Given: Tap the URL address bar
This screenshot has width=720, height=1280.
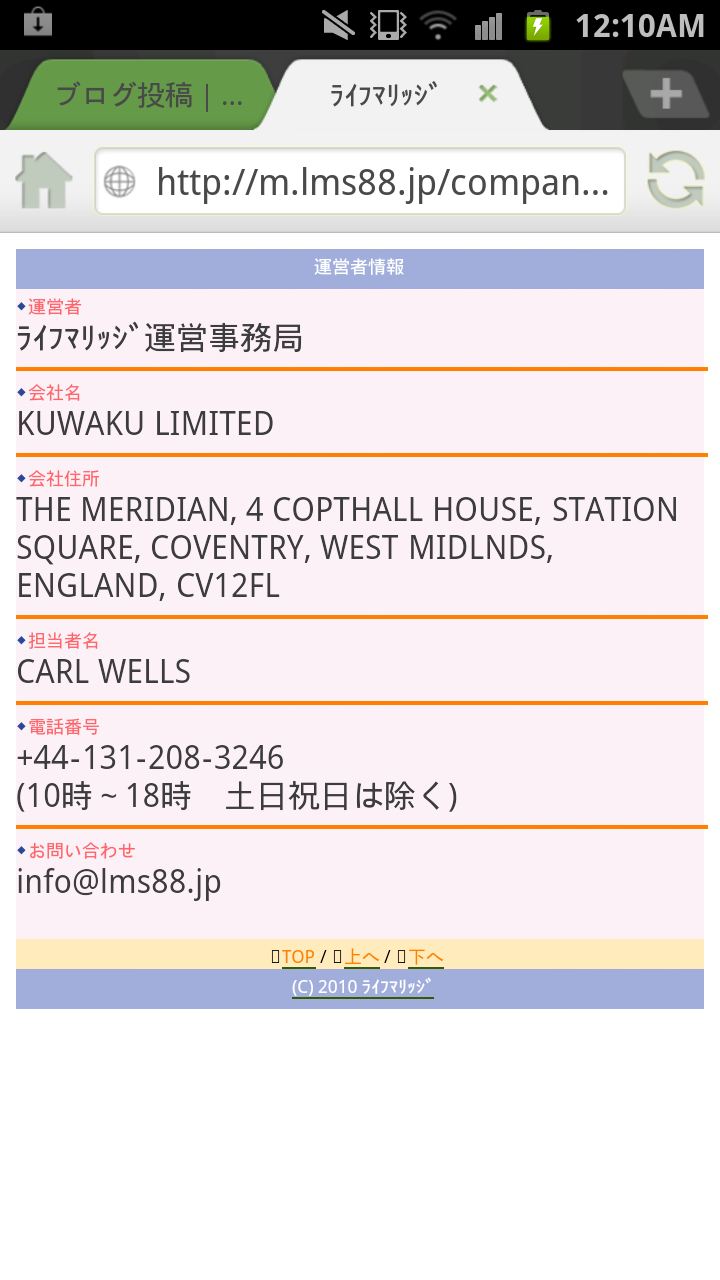Looking at the screenshot, I should (360, 181).
